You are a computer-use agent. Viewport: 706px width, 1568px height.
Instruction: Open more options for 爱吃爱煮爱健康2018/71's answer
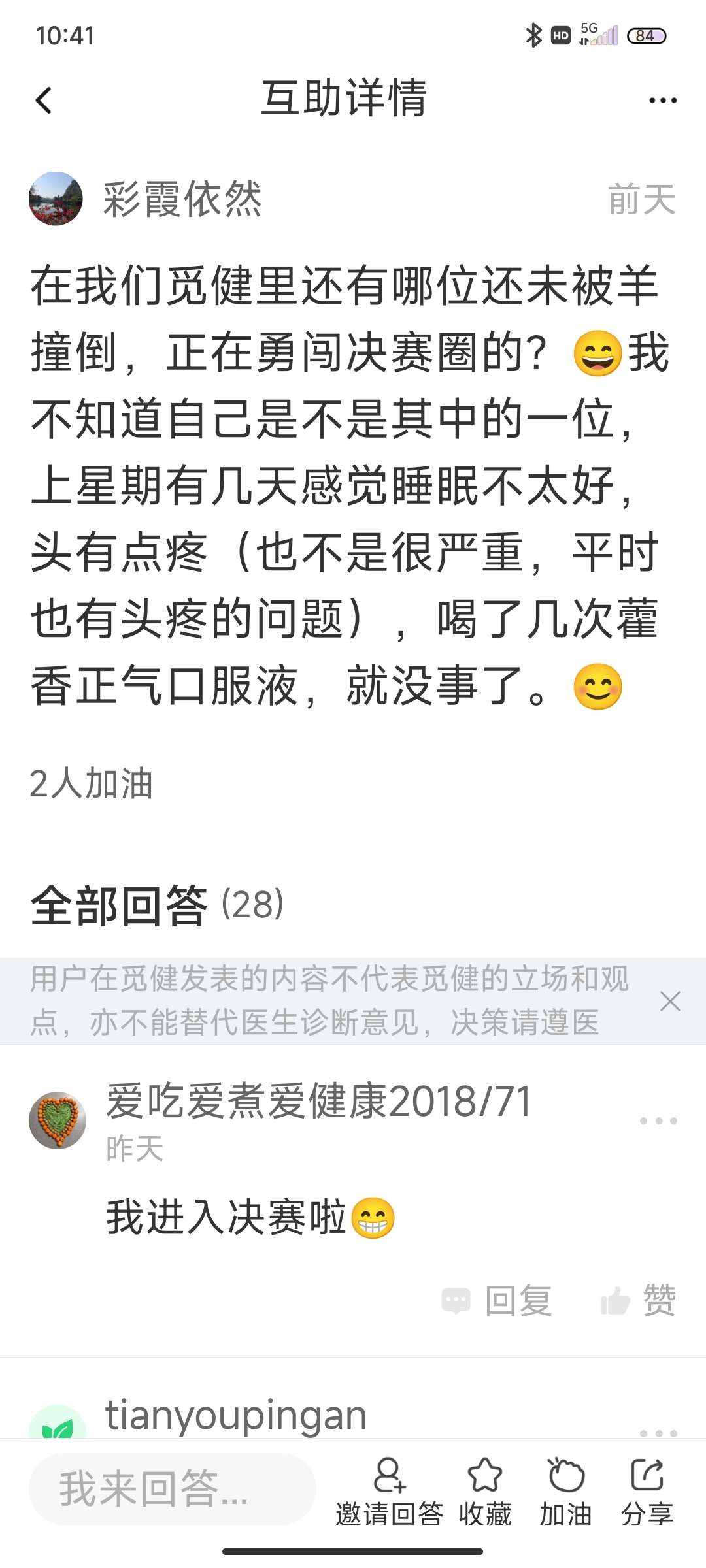click(658, 1120)
